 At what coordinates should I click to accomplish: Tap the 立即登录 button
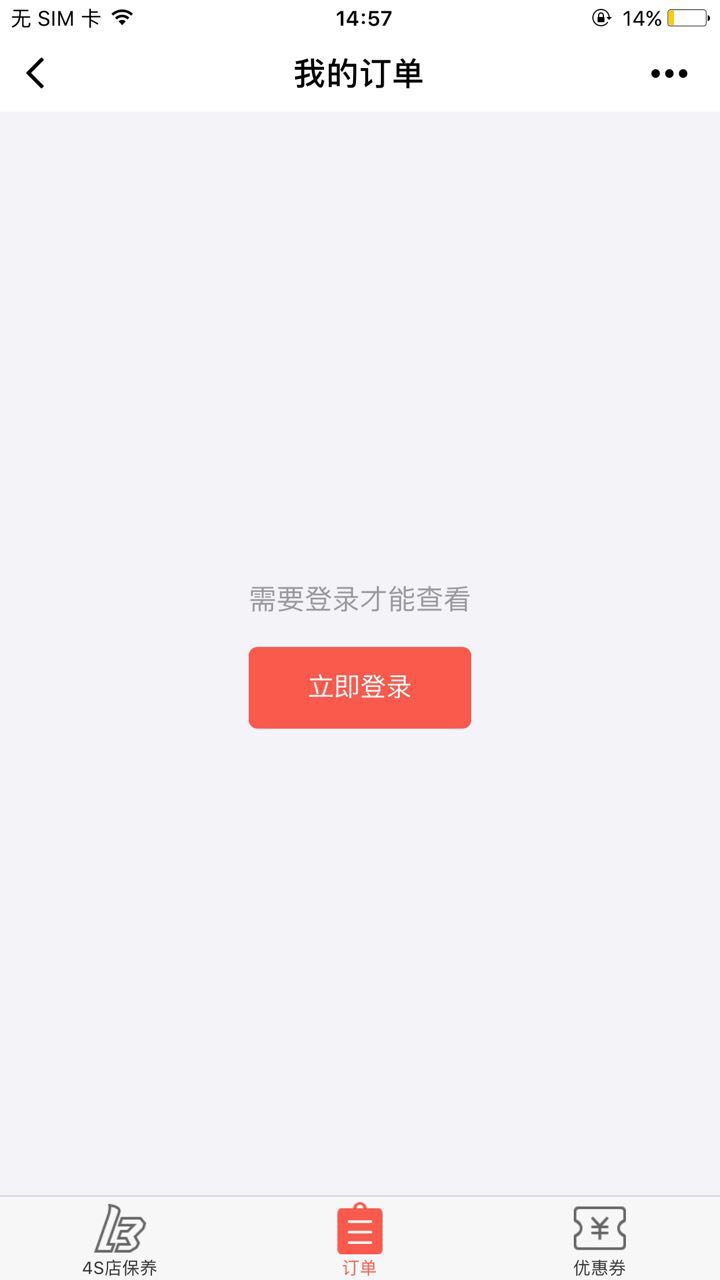[x=360, y=687]
